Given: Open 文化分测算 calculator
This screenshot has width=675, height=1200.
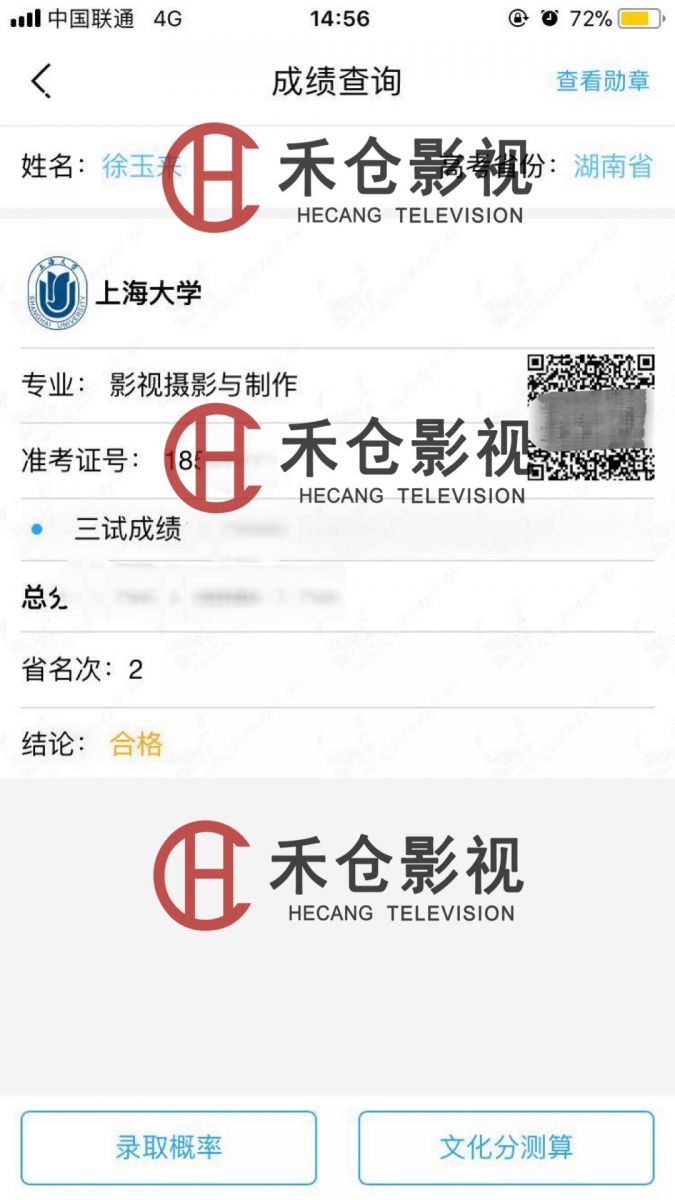Looking at the screenshot, I should pyautogui.click(x=506, y=1147).
